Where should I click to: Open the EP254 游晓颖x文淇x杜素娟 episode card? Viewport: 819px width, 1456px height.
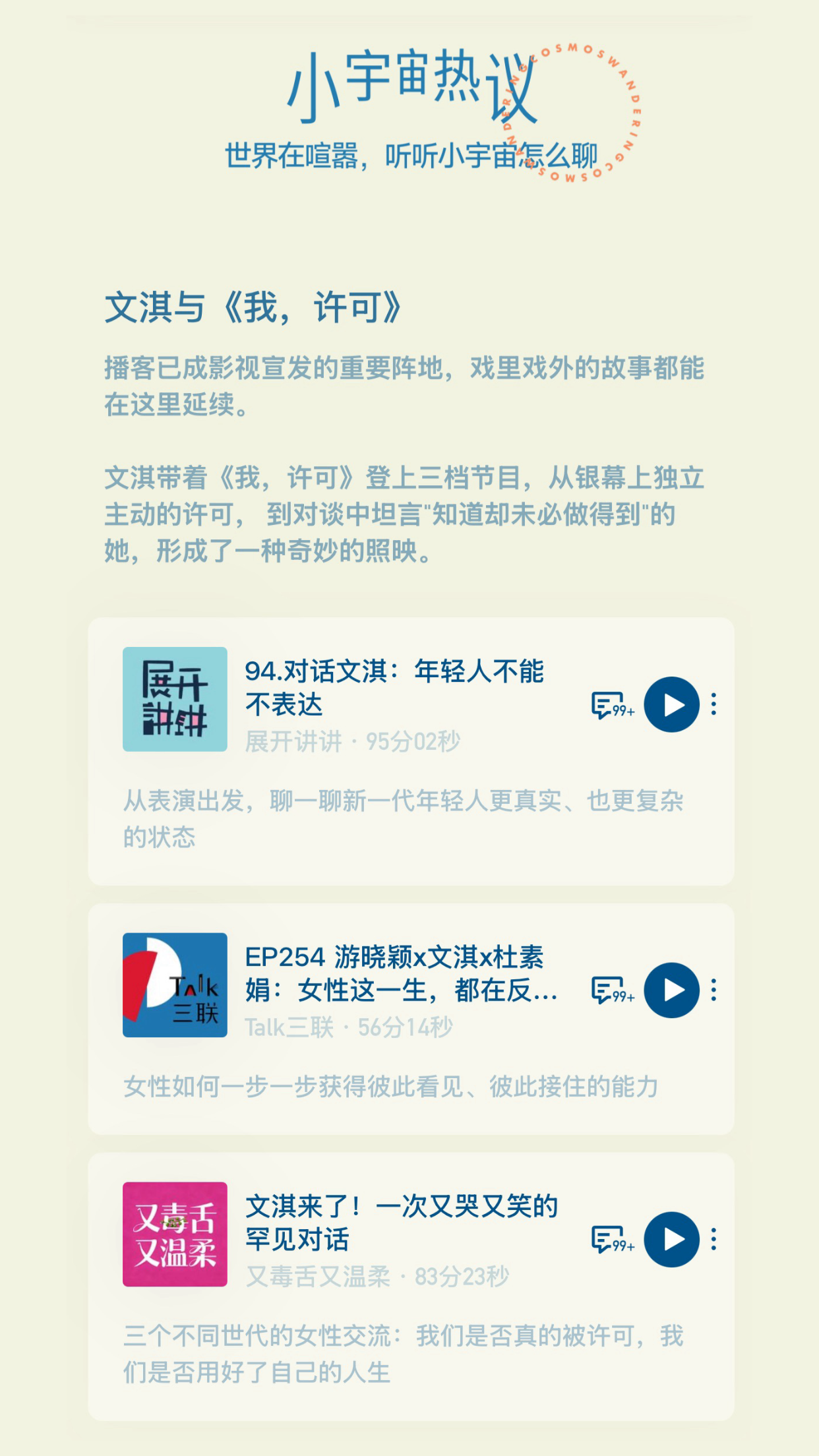(411, 1019)
